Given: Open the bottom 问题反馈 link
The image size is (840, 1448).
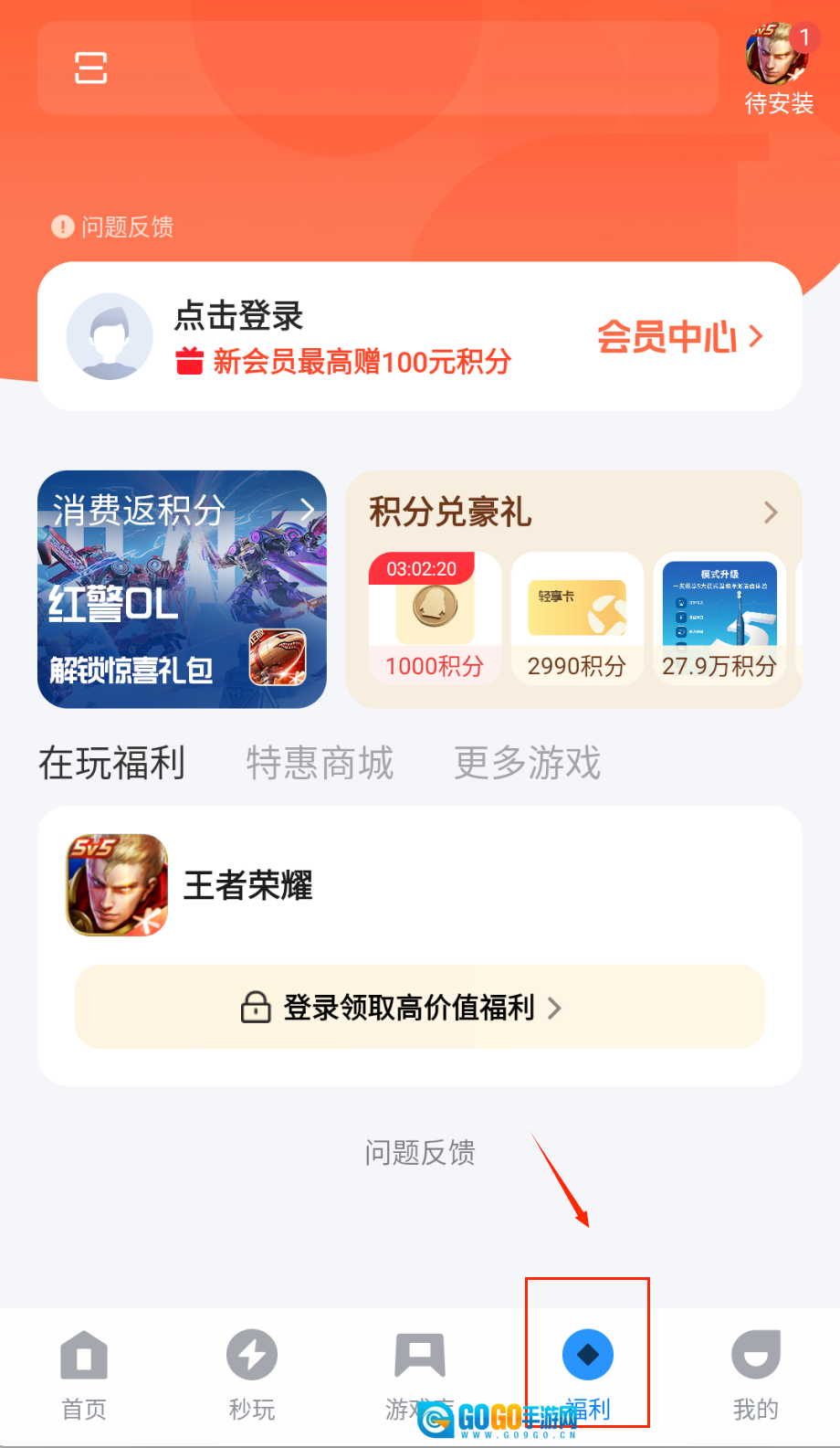Looking at the screenshot, I should pos(419,1153).
